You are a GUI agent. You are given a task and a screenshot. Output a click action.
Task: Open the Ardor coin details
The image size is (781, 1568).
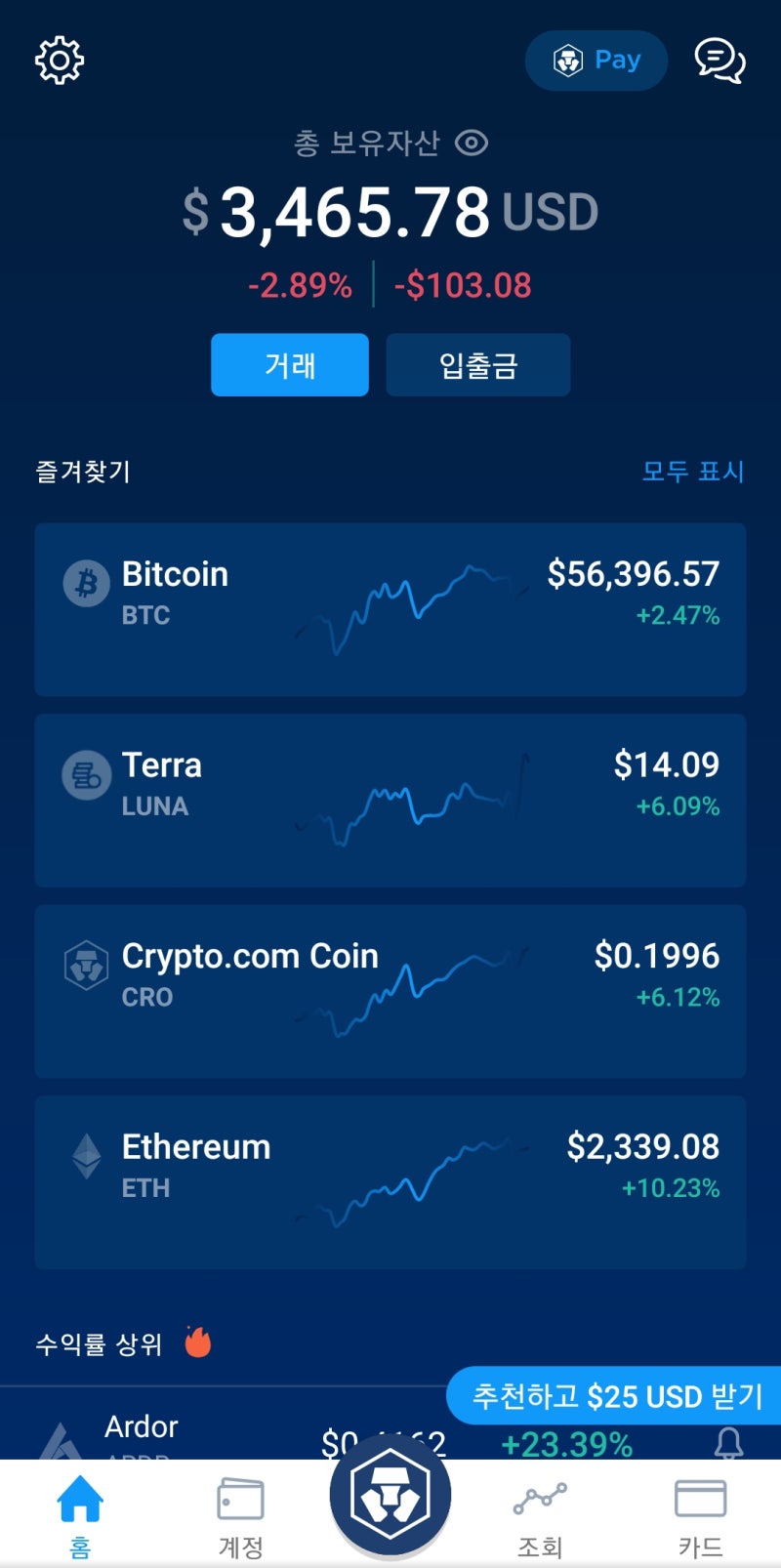coord(142,1425)
